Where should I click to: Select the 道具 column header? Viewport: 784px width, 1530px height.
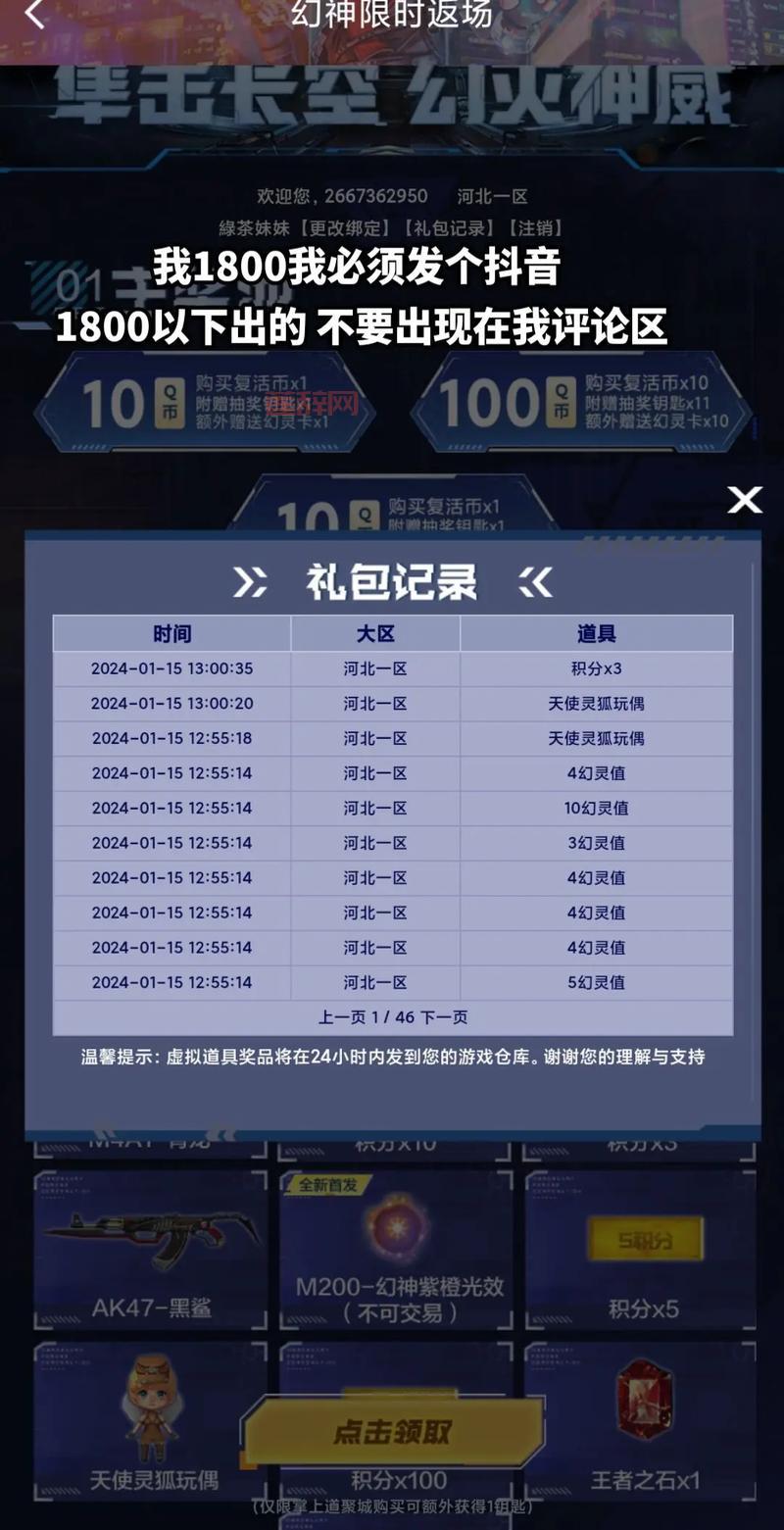[595, 634]
